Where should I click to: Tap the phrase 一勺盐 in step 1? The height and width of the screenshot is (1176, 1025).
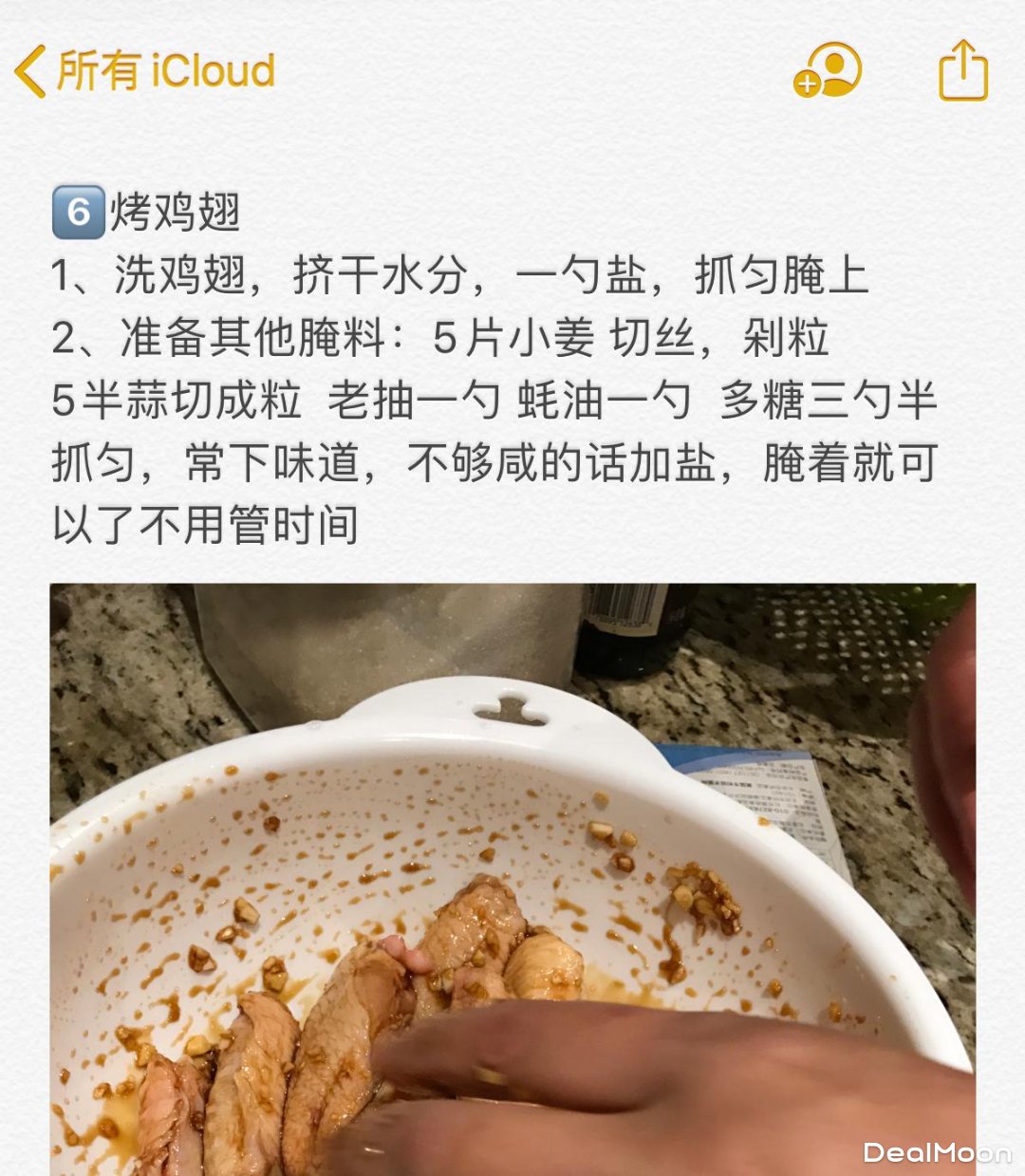tap(579, 275)
